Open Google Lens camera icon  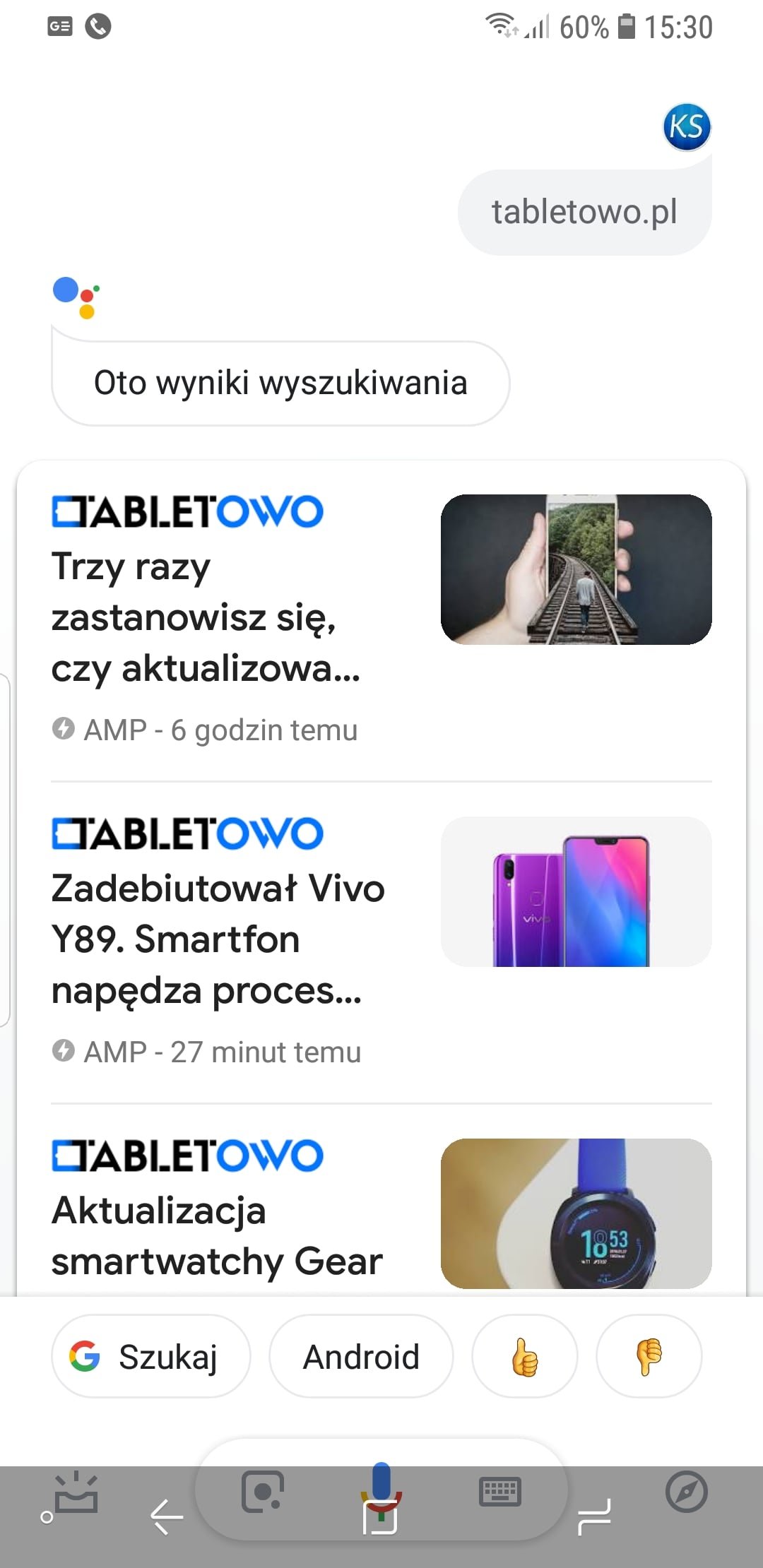[x=263, y=1492]
